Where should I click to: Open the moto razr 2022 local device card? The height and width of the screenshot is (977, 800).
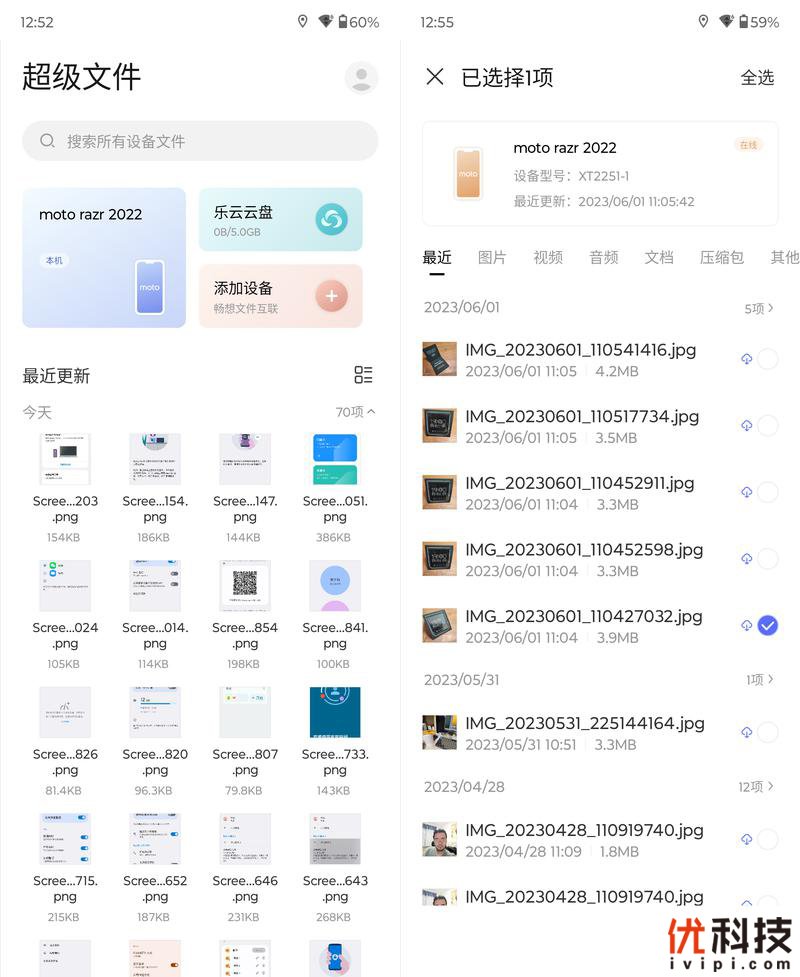[x=104, y=257]
